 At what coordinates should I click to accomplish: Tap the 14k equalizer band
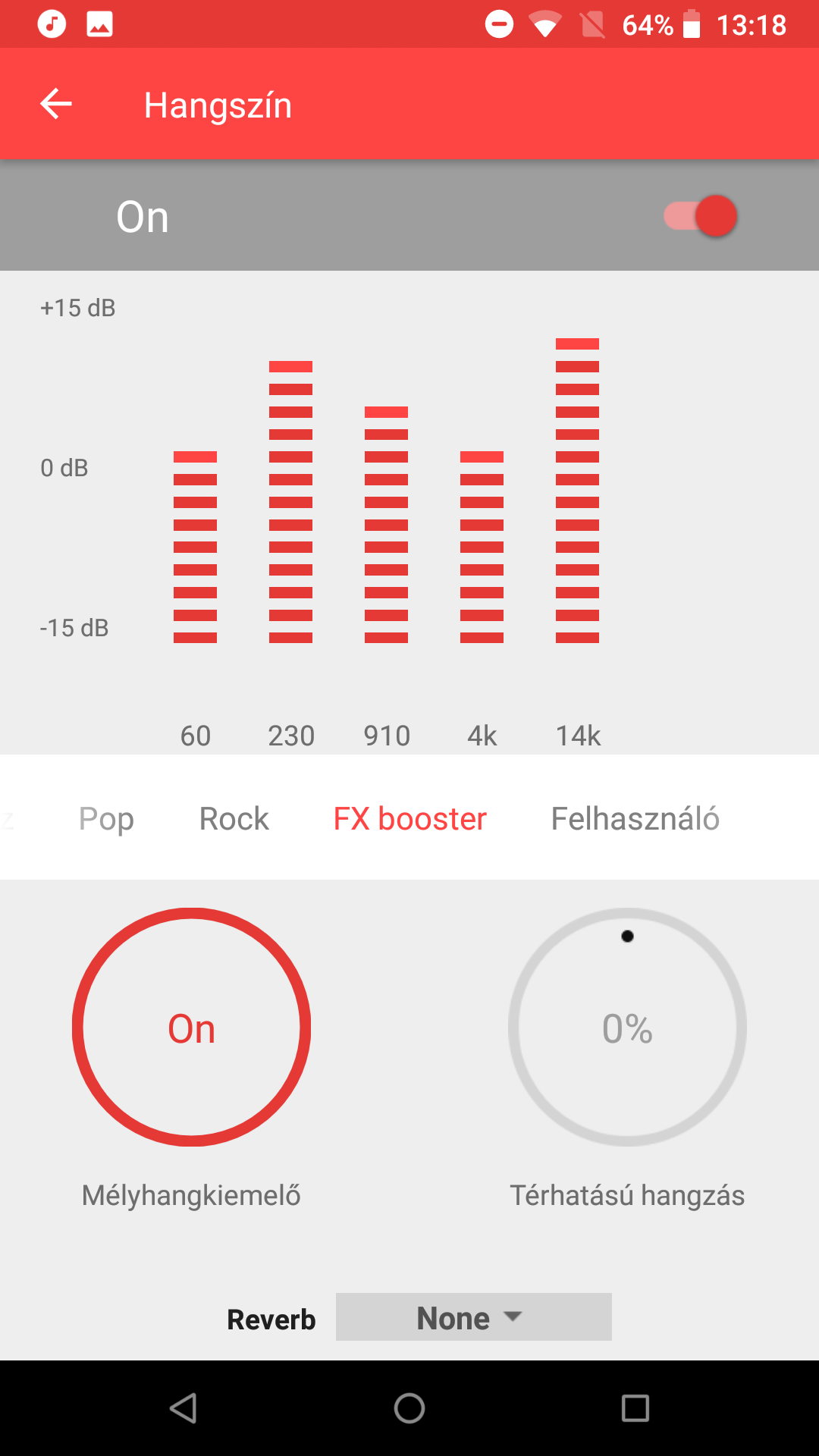click(577, 491)
